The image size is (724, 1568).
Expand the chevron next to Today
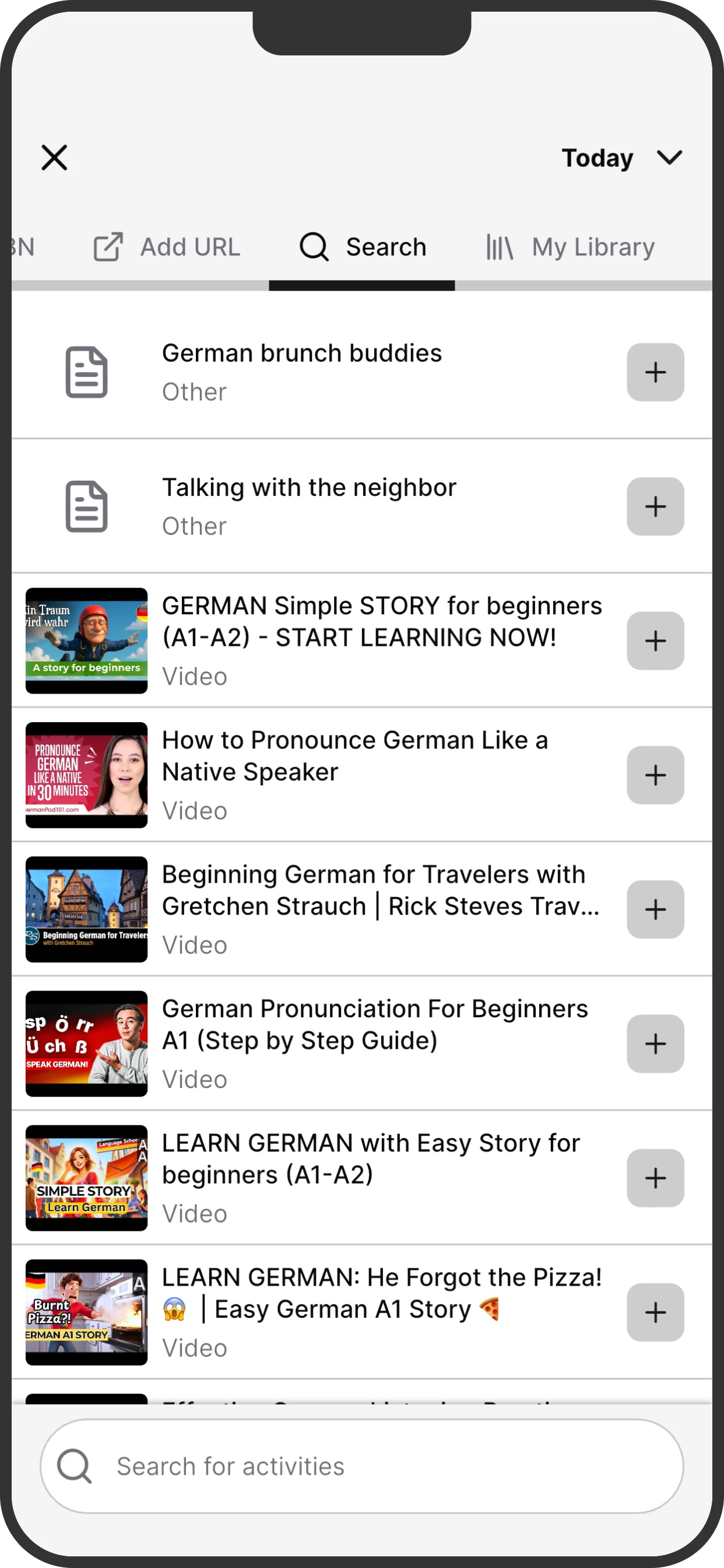[x=669, y=157]
